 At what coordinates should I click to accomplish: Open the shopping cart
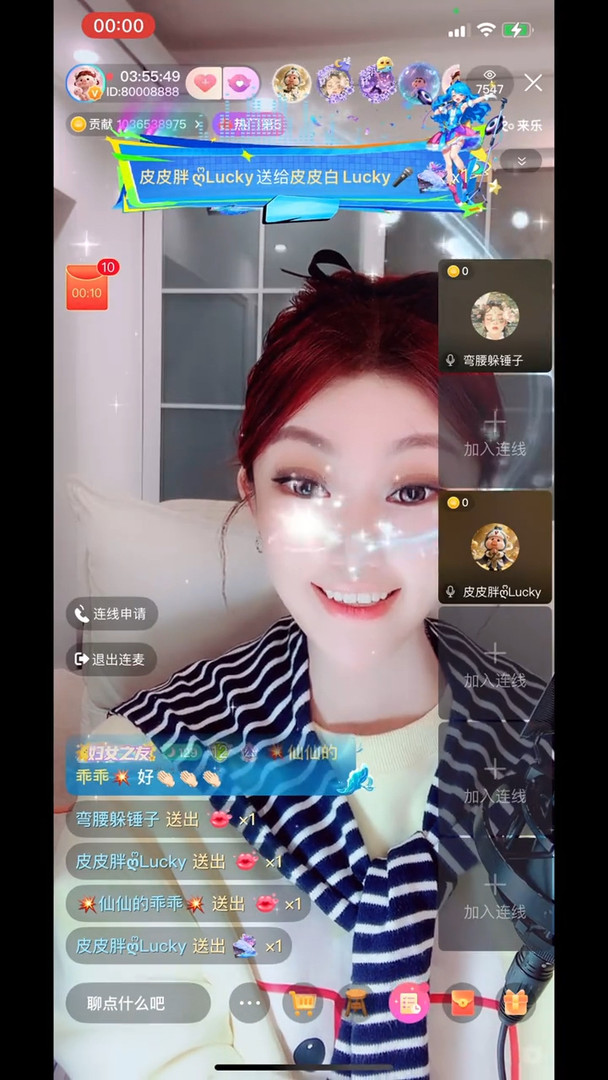tap(303, 1003)
